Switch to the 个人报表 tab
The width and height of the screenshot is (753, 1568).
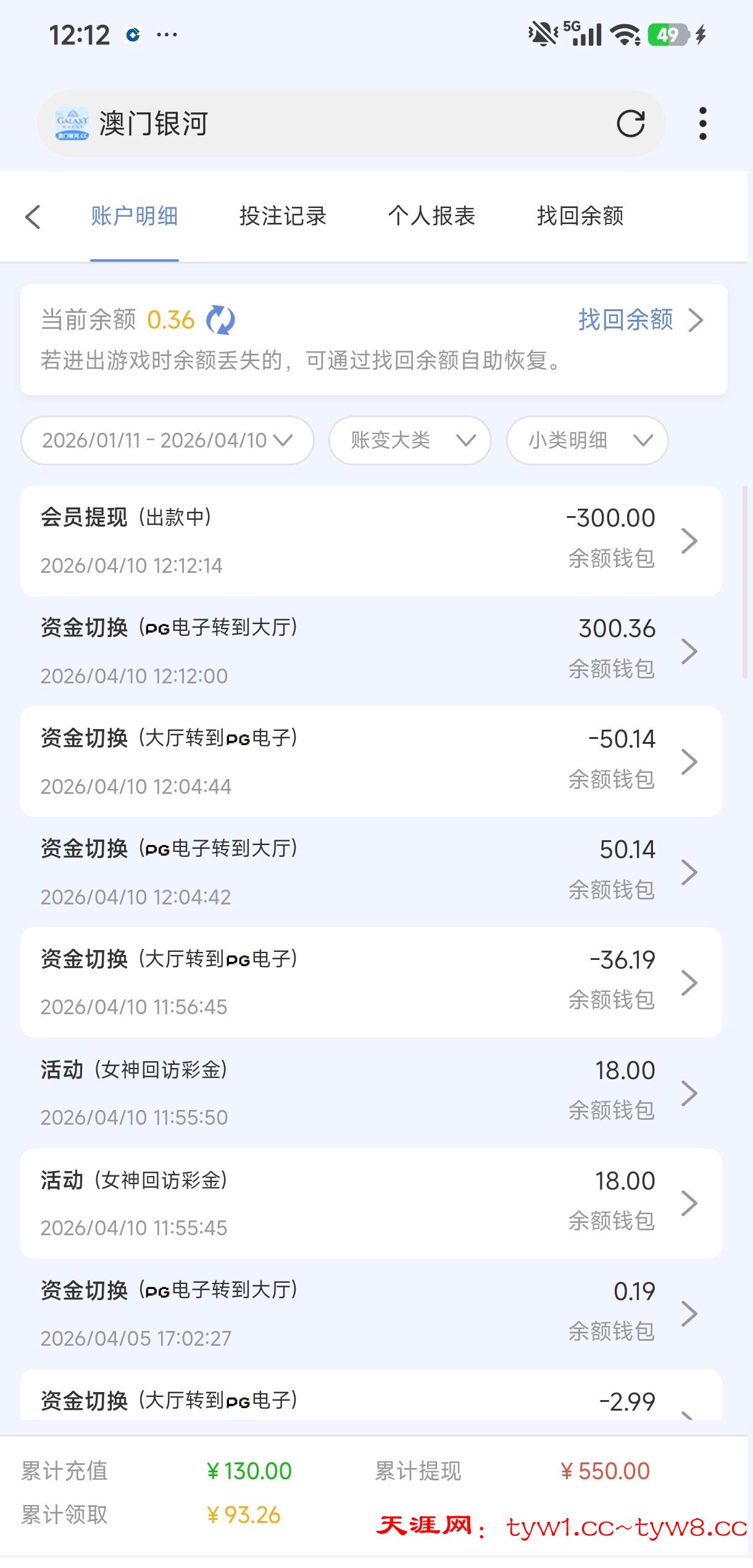point(431,217)
